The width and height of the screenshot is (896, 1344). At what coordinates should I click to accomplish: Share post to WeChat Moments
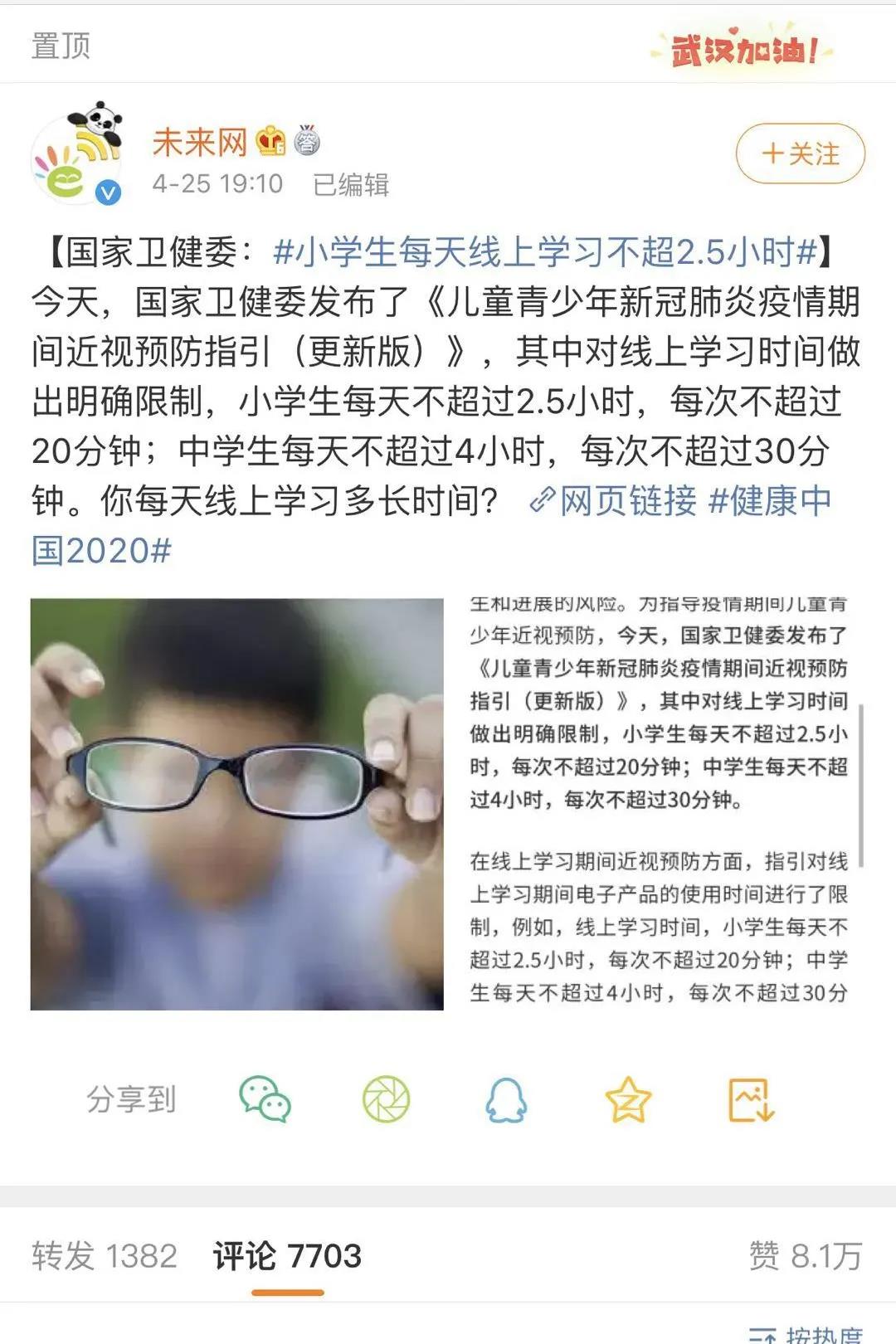tap(386, 1099)
